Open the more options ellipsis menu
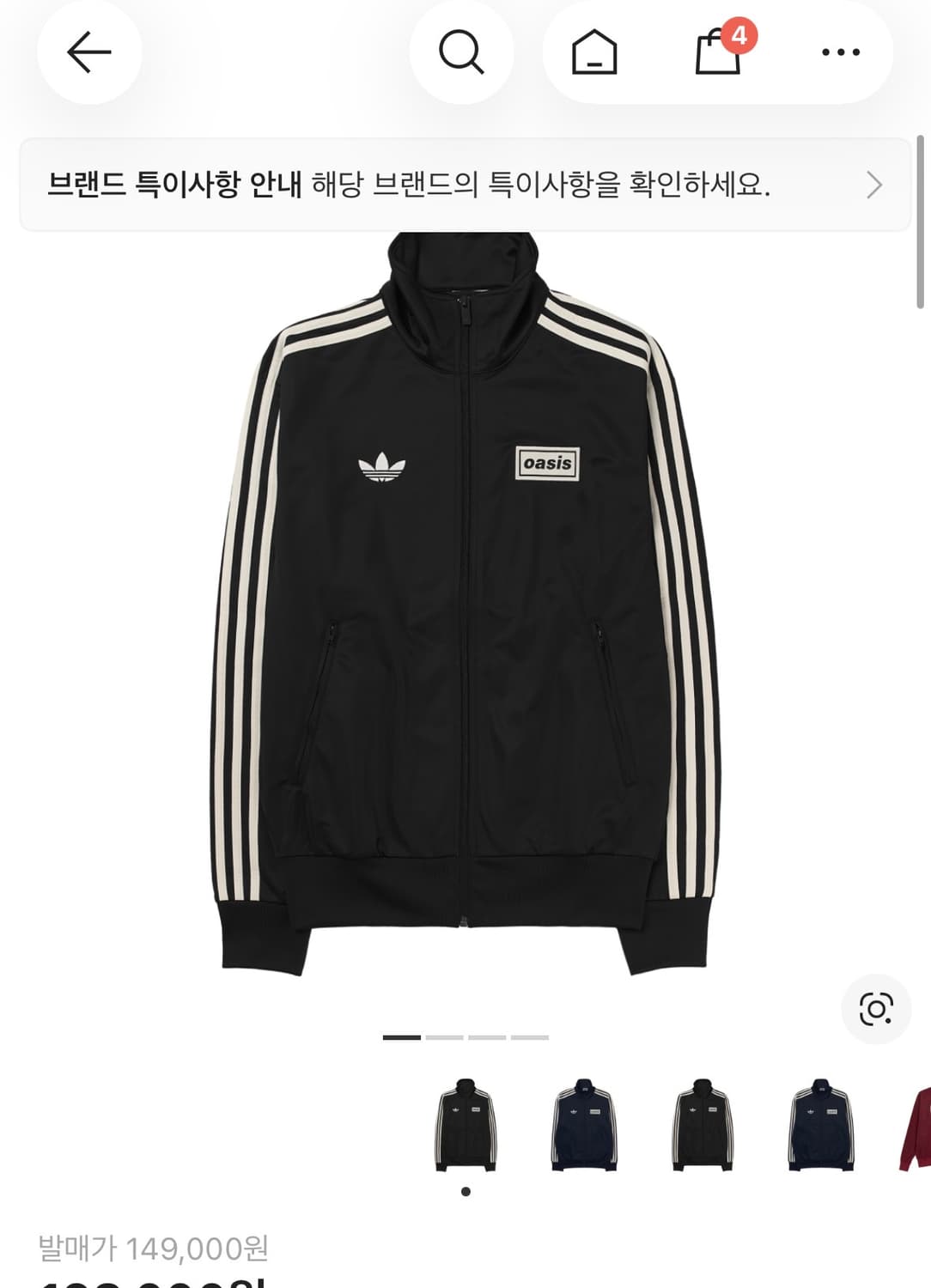The image size is (931, 1288). 840,52
